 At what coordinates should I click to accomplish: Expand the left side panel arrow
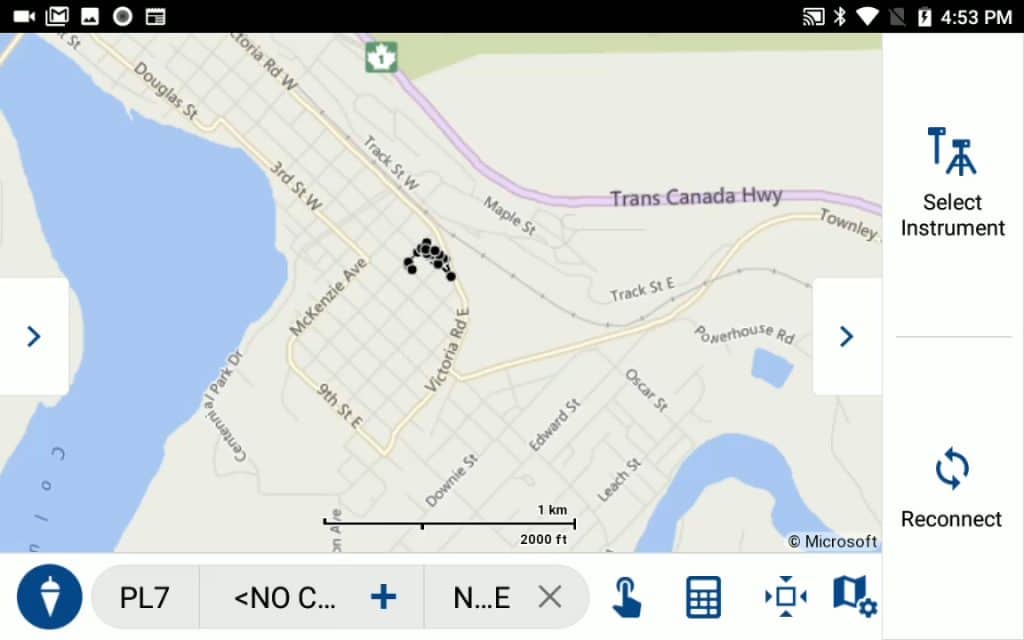pos(33,336)
